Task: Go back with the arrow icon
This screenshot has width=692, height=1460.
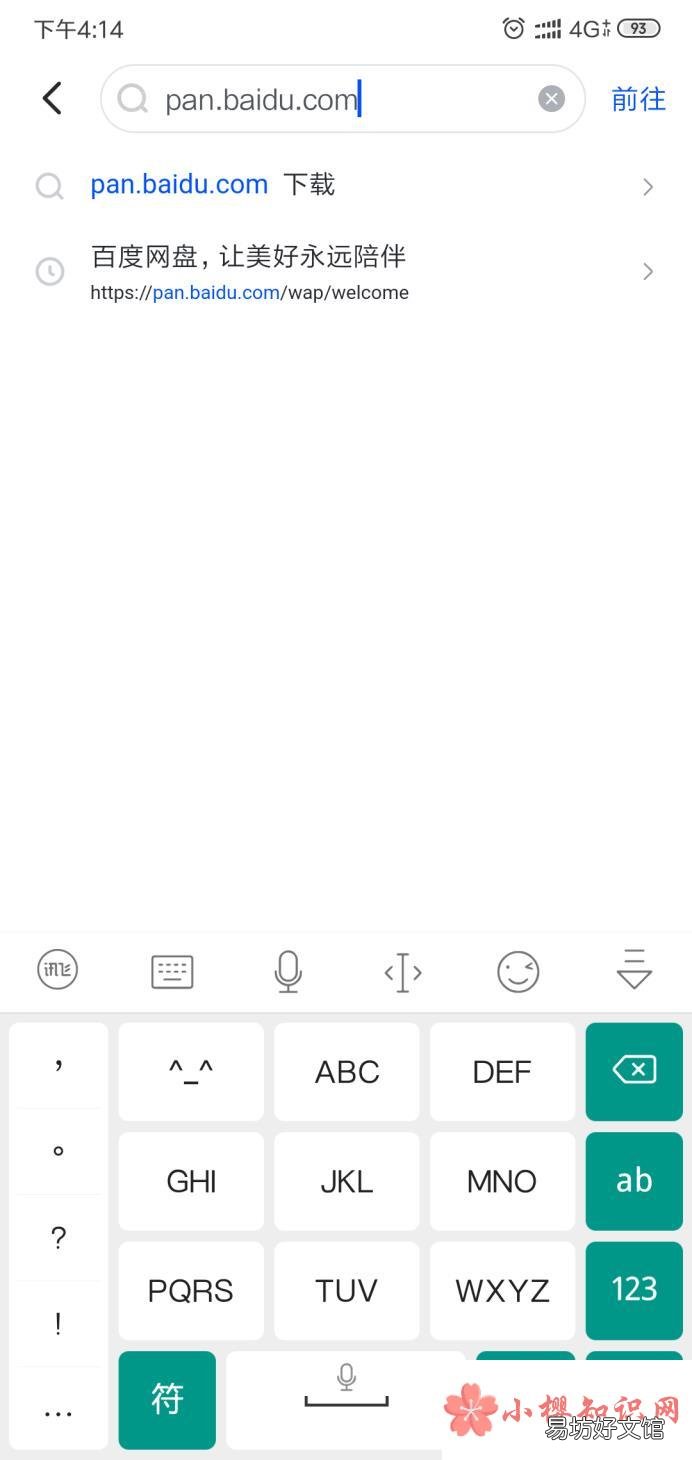Action: click(52, 98)
